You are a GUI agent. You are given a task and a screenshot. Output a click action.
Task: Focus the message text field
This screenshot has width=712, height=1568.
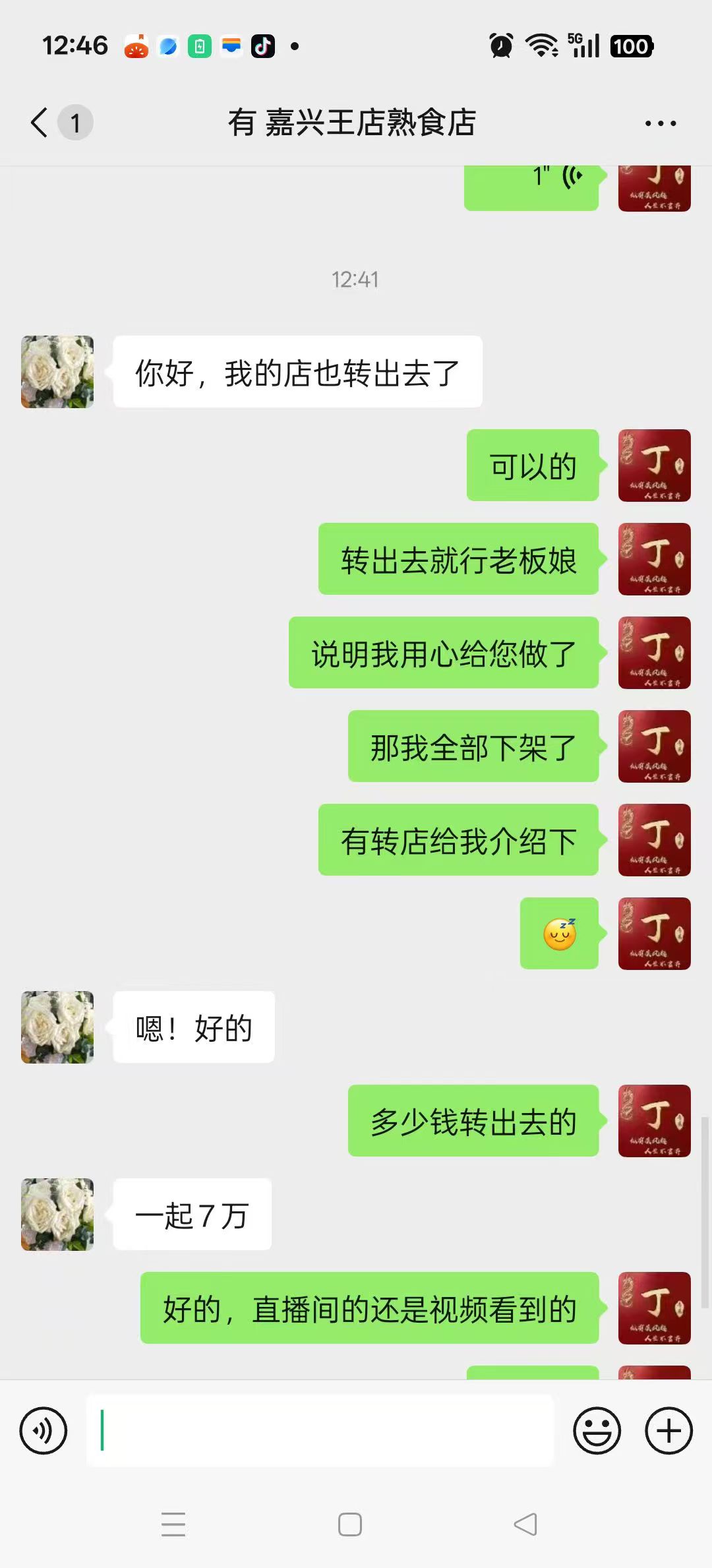tap(320, 1430)
